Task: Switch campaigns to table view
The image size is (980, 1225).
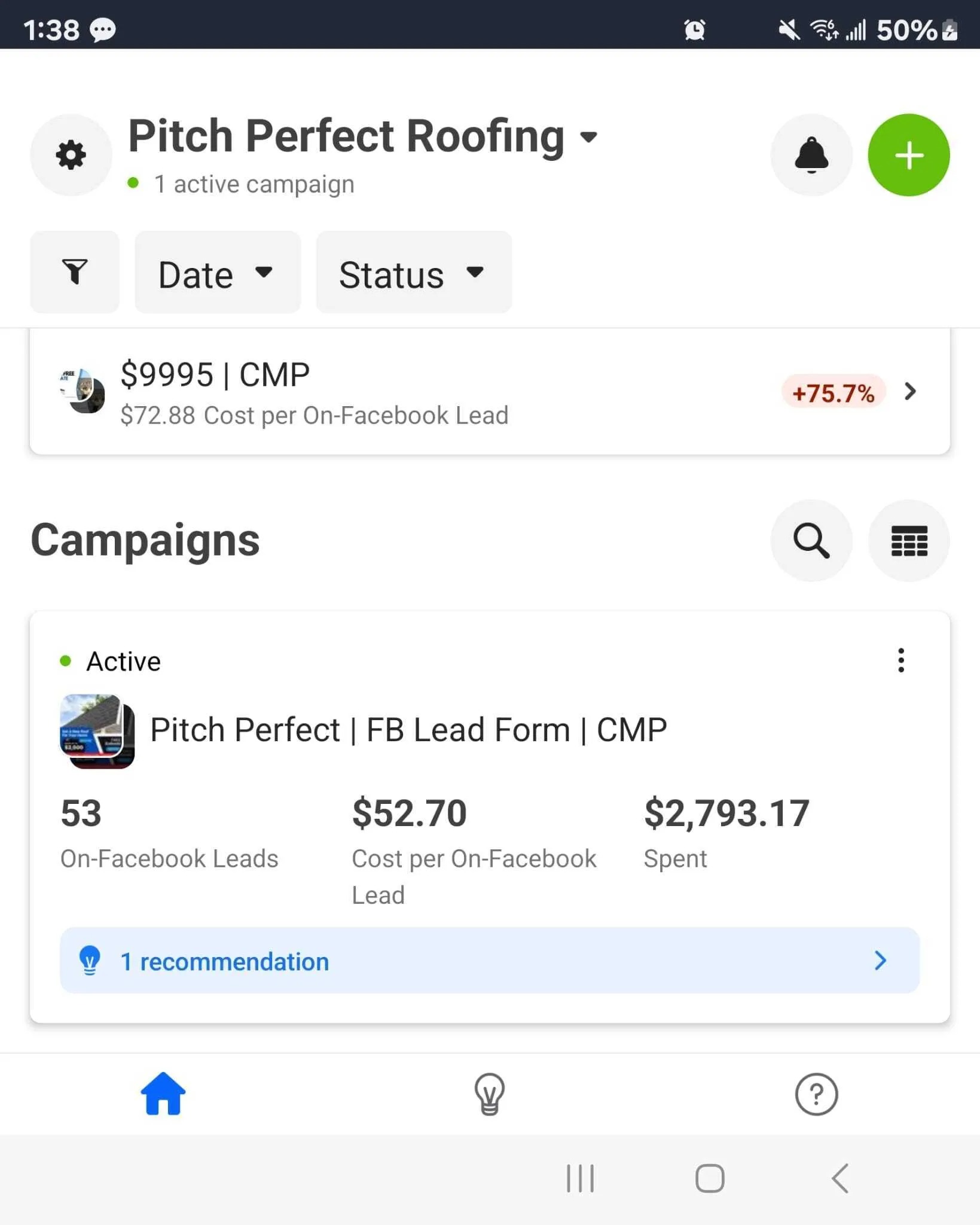Action: click(x=908, y=541)
